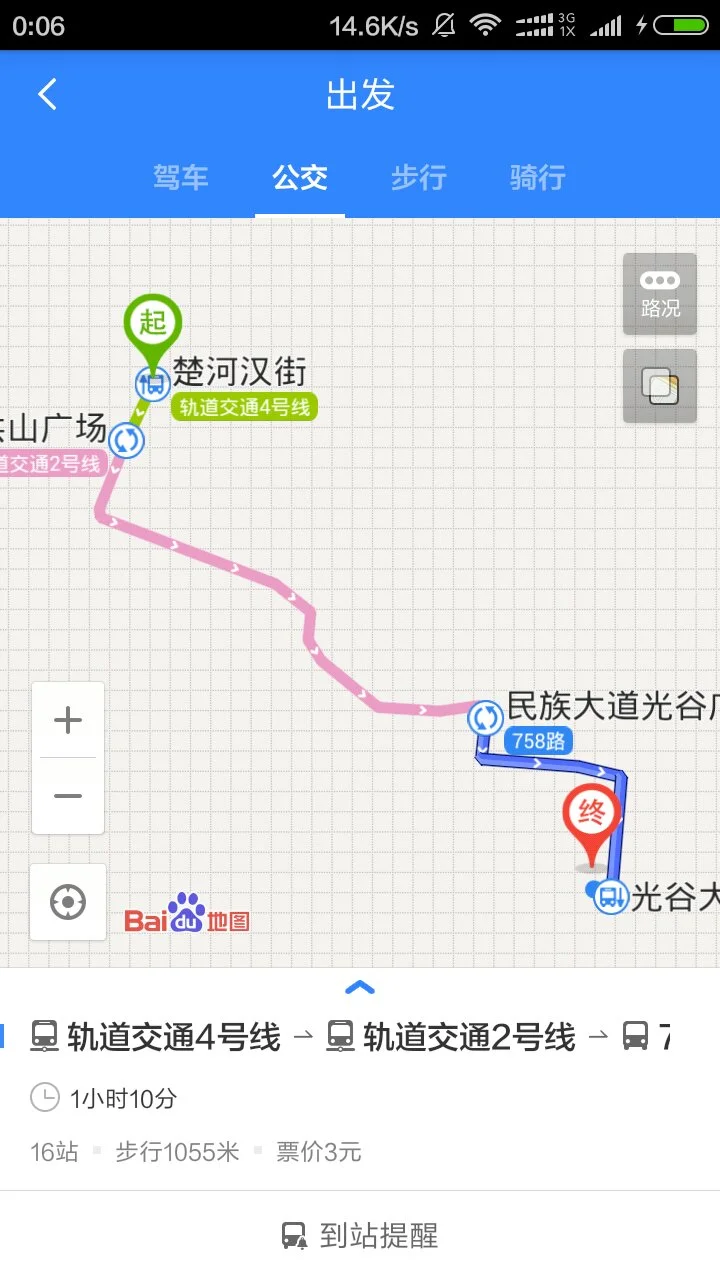Image resolution: width=720 pixels, height=1280 pixels.
Task: Open the 骑行 cycling tab
Action: [x=536, y=178]
